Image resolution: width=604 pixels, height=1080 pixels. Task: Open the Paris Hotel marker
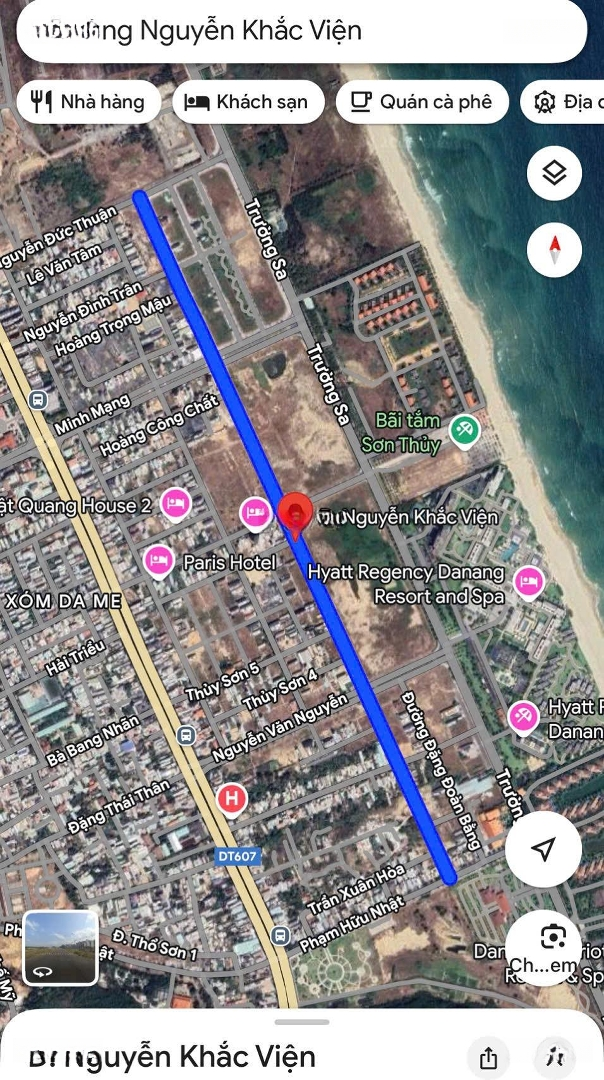pyautogui.click(x=158, y=562)
